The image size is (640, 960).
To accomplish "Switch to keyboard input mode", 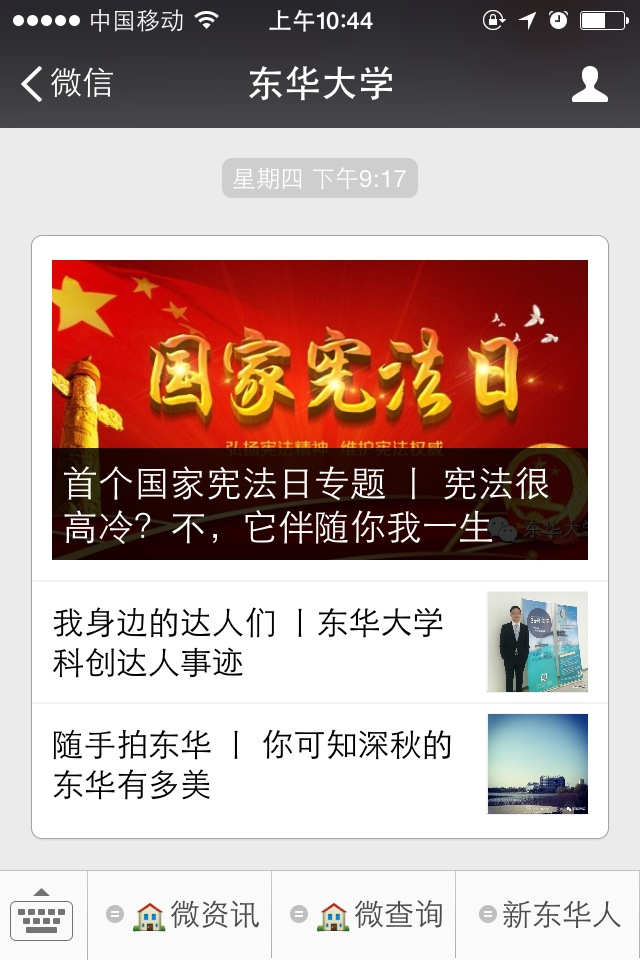I will (42, 914).
